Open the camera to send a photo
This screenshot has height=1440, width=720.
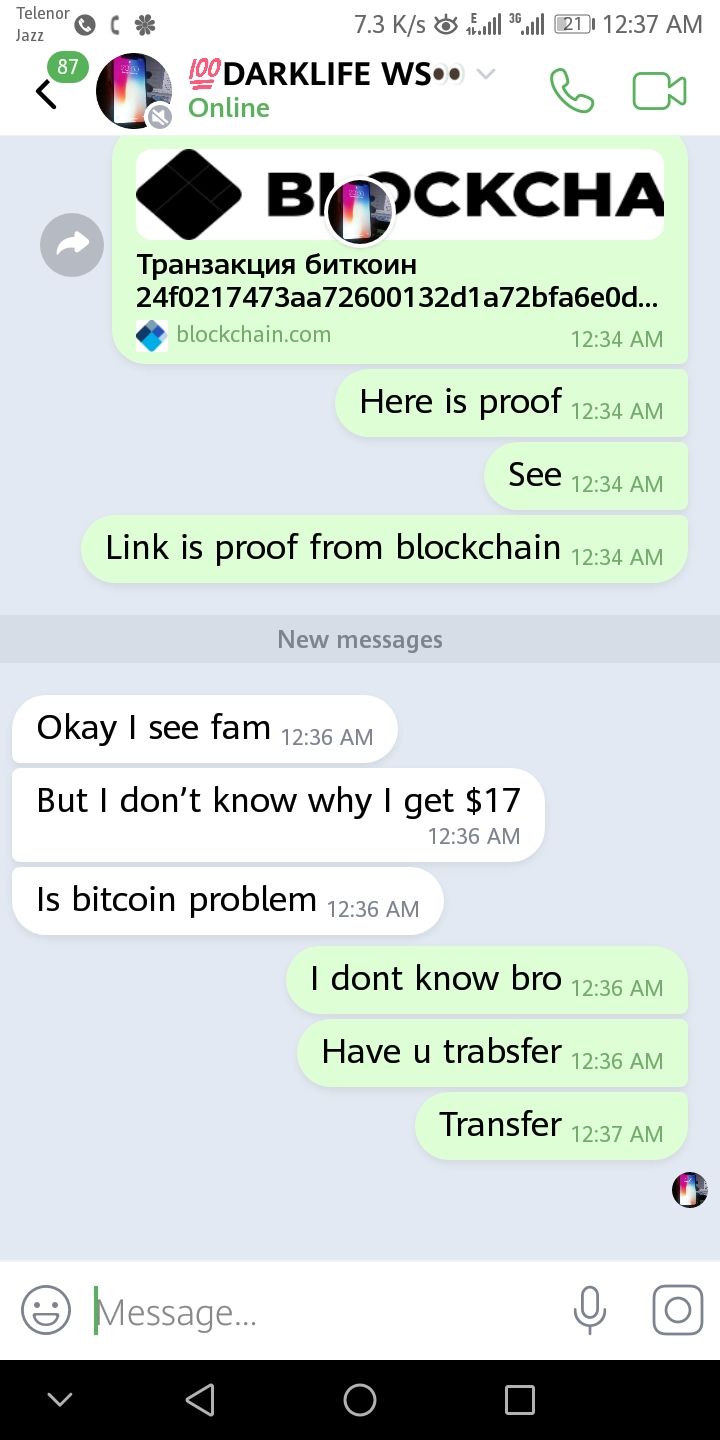(677, 1311)
